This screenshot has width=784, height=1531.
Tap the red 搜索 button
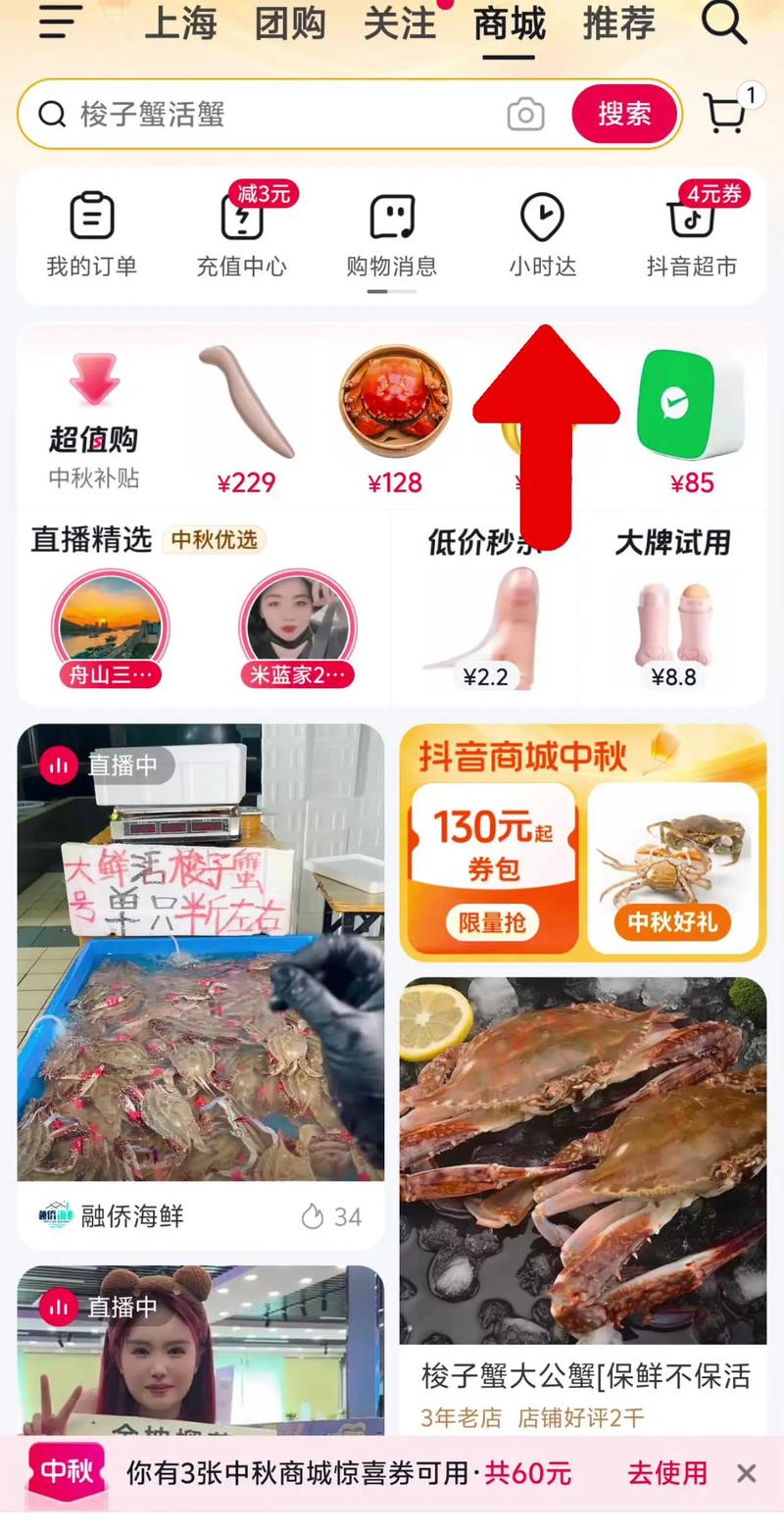pyautogui.click(x=624, y=114)
